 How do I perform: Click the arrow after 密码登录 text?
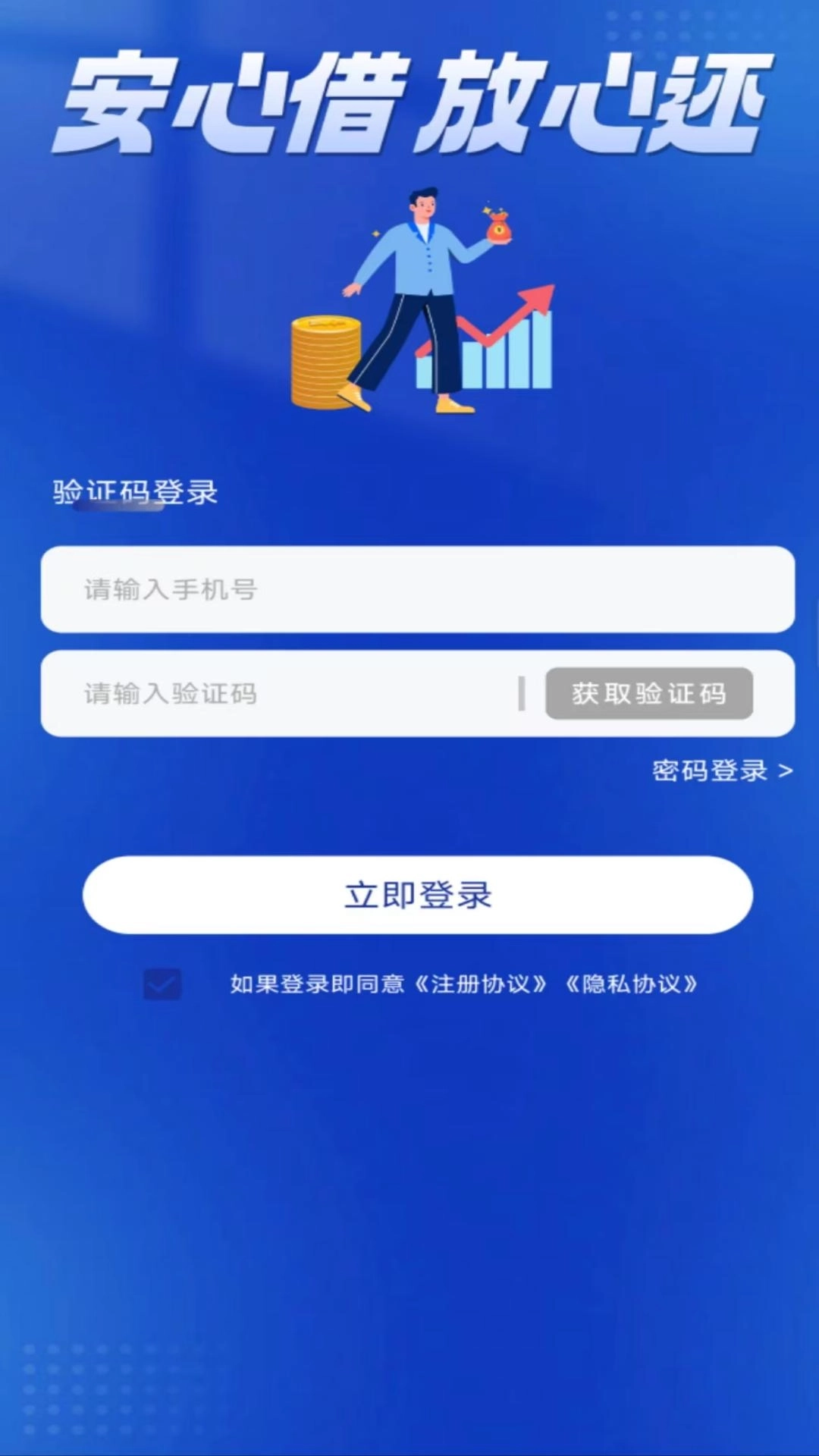tap(784, 770)
